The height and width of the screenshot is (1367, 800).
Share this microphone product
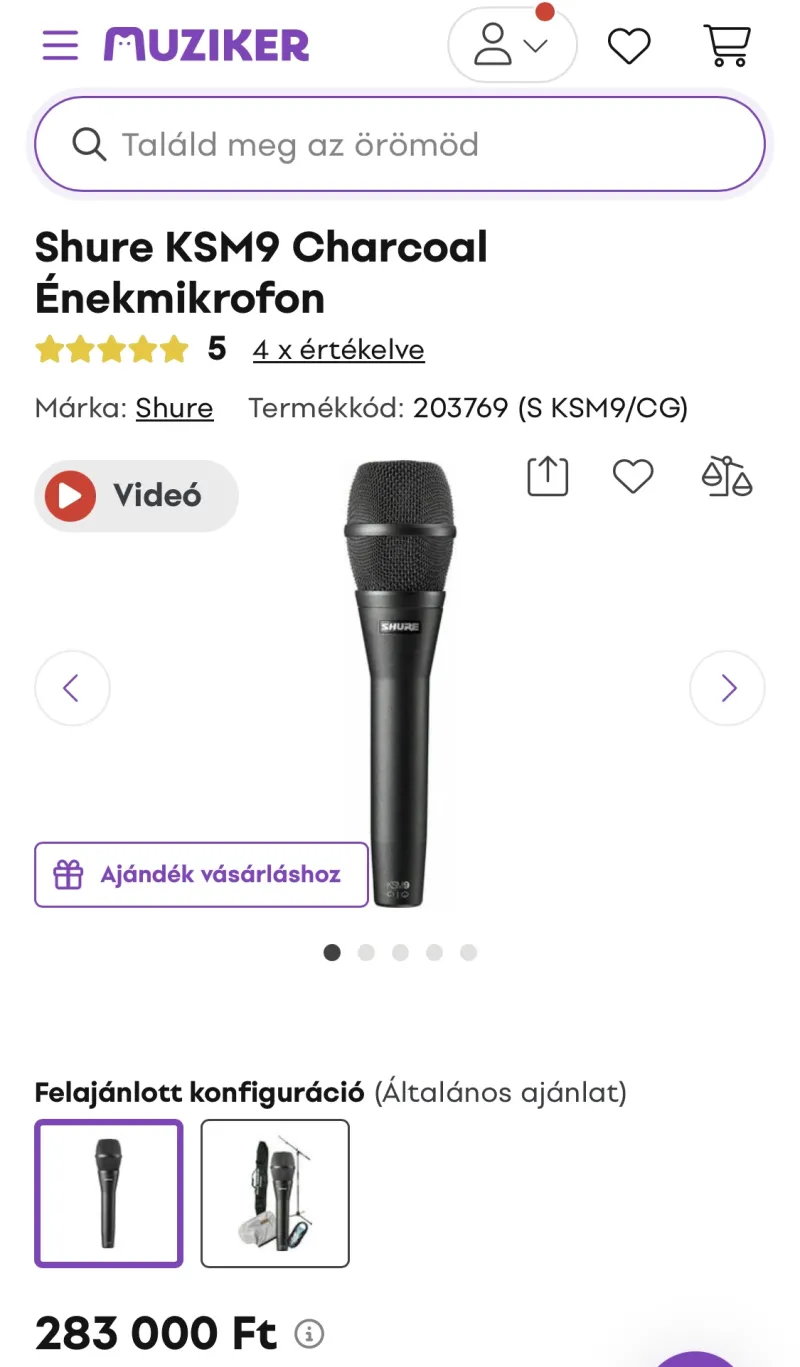(547, 477)
